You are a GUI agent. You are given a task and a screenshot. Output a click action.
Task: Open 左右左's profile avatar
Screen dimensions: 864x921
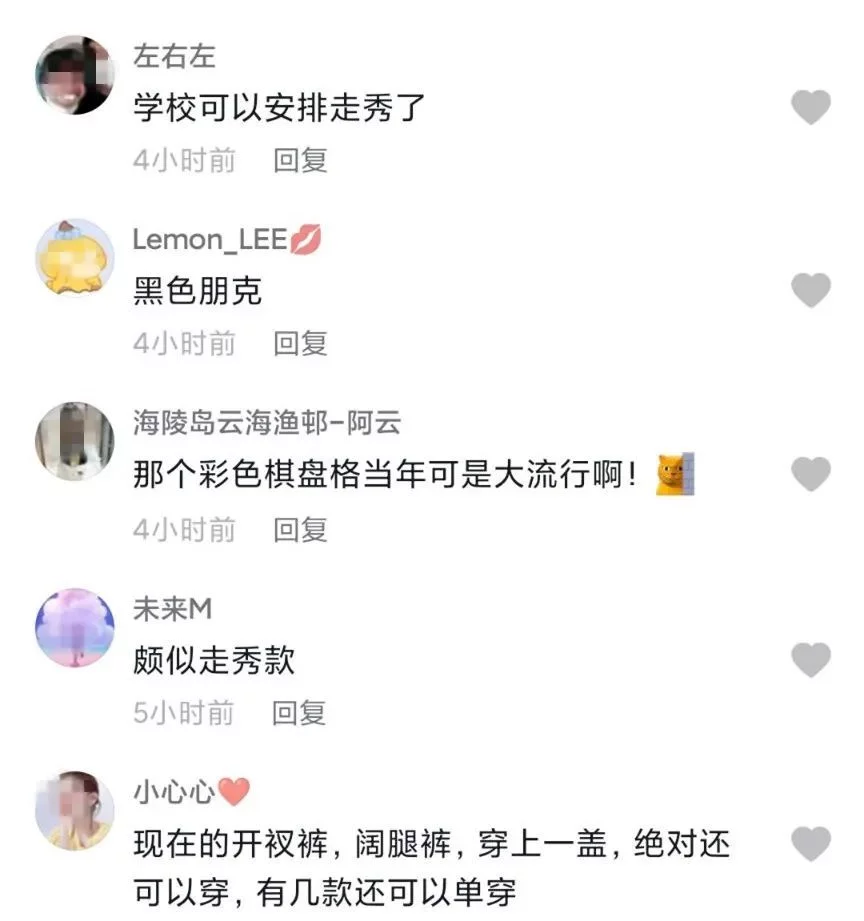(74, 75)
